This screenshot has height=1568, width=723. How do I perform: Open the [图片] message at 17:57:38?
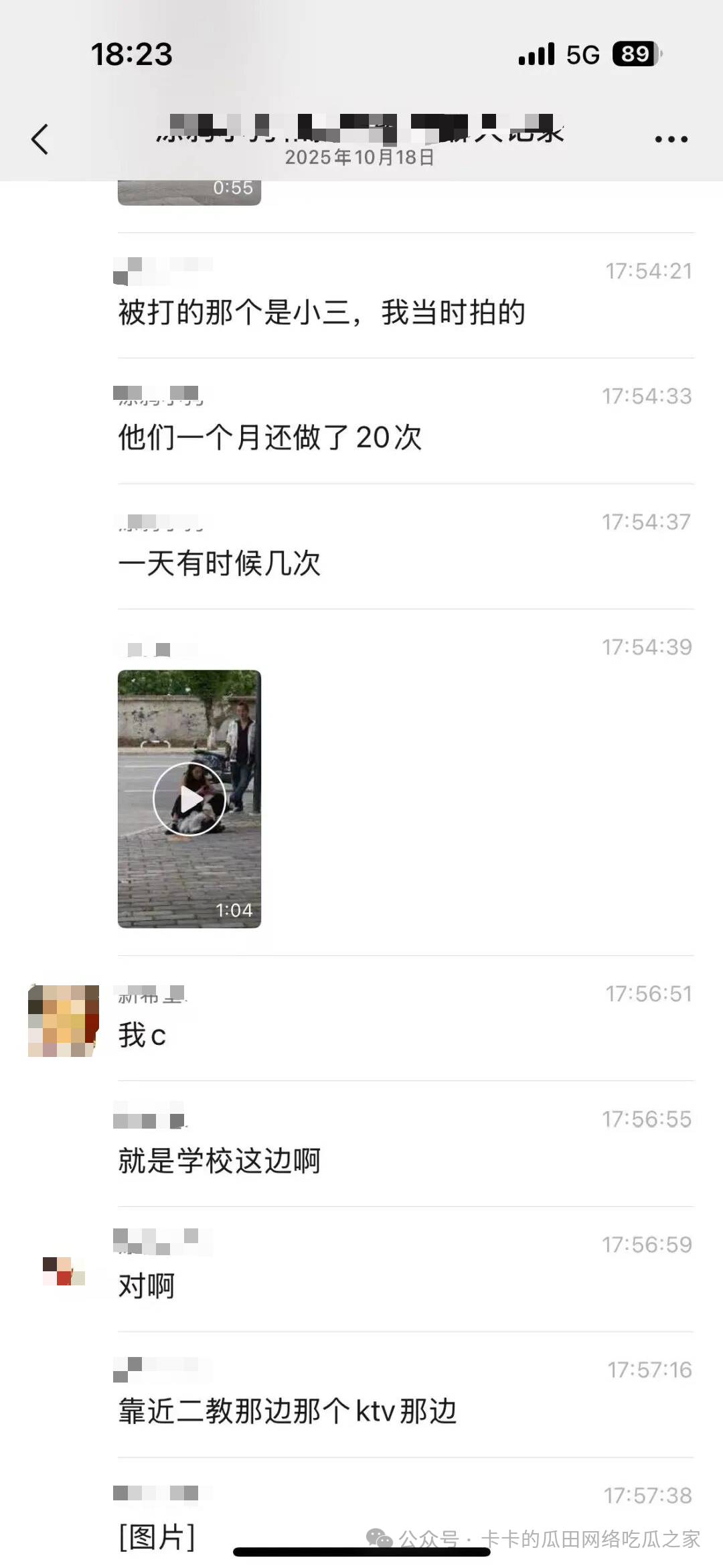pyautogui.click(x=157, y=1537)
